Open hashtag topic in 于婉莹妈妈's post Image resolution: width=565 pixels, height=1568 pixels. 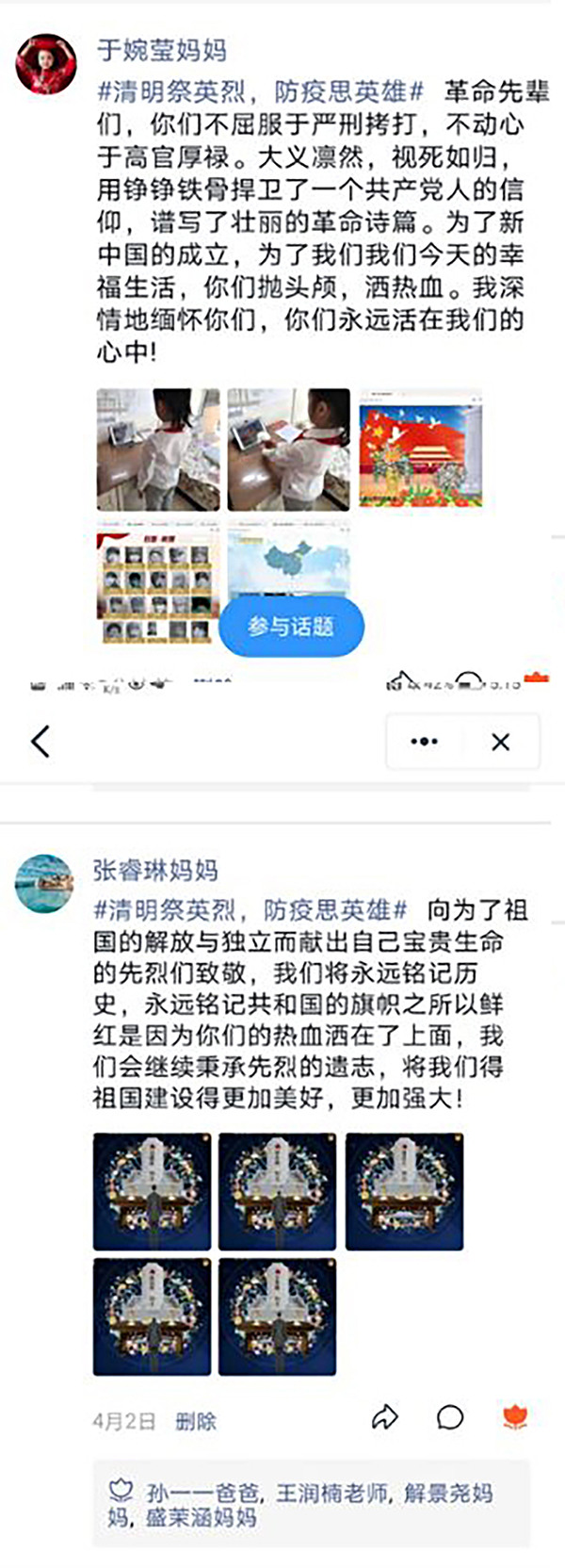261,91
